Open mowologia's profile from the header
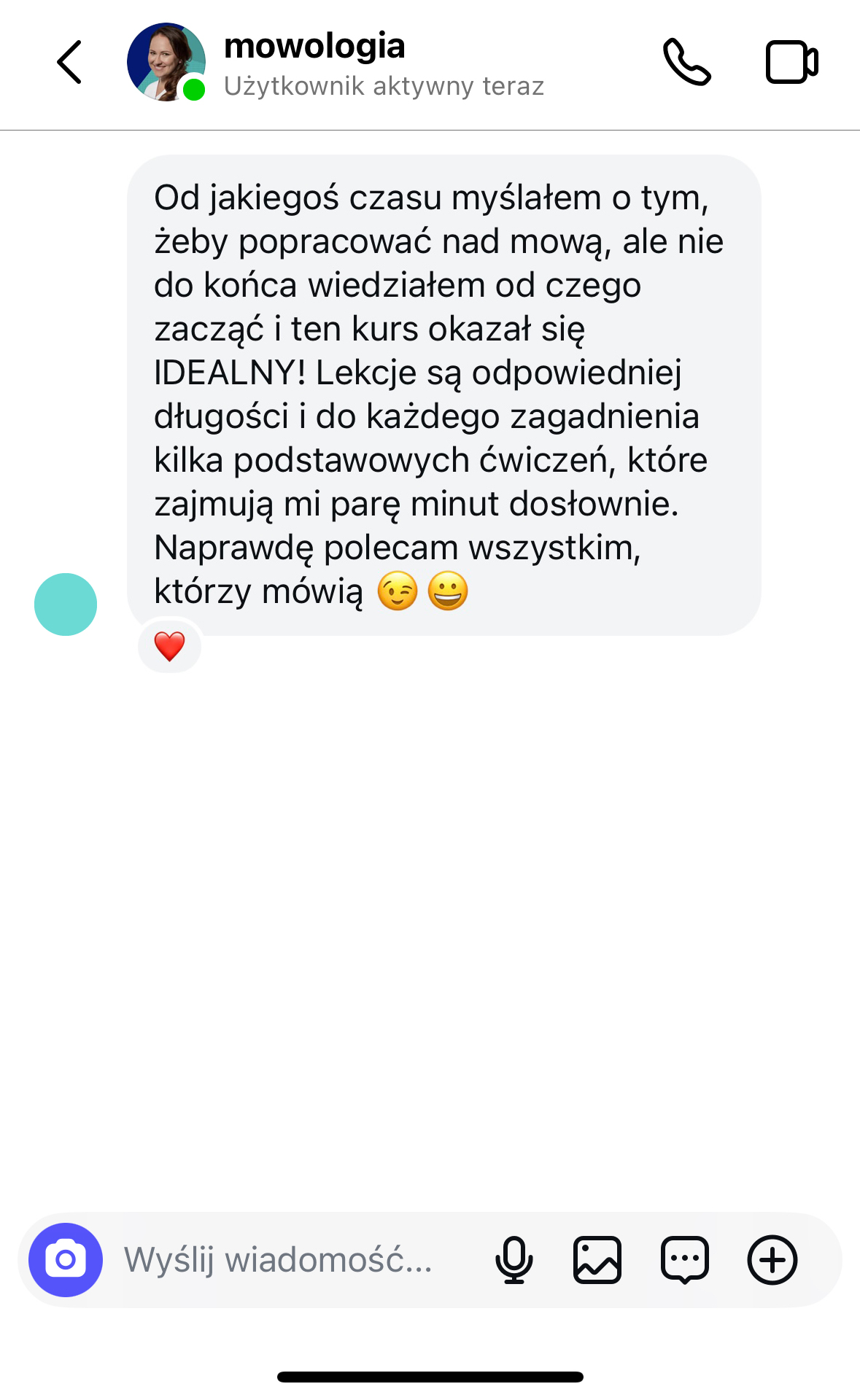This screenshot has height=1400, width=860. (x=314, y=47)
